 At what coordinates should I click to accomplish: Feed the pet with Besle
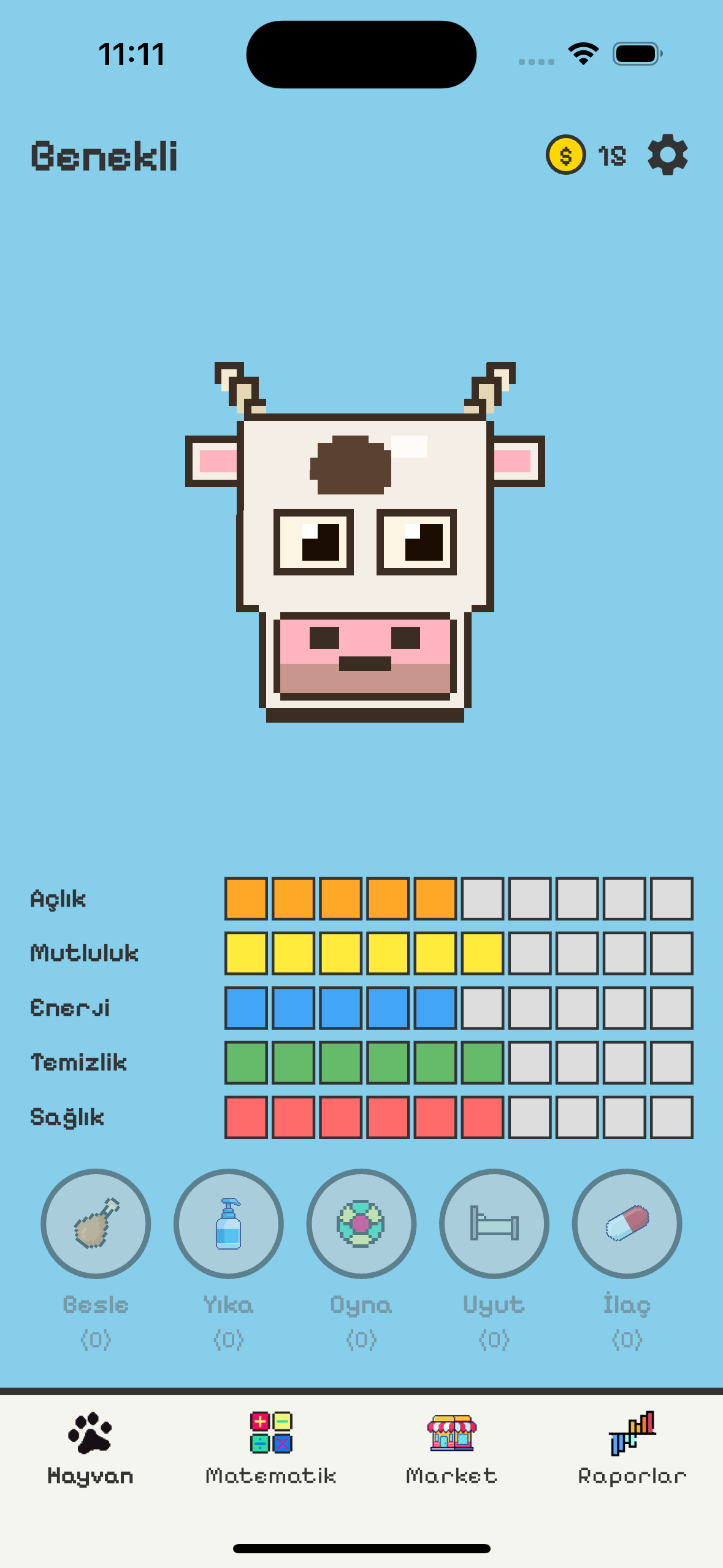point(96,1224)
